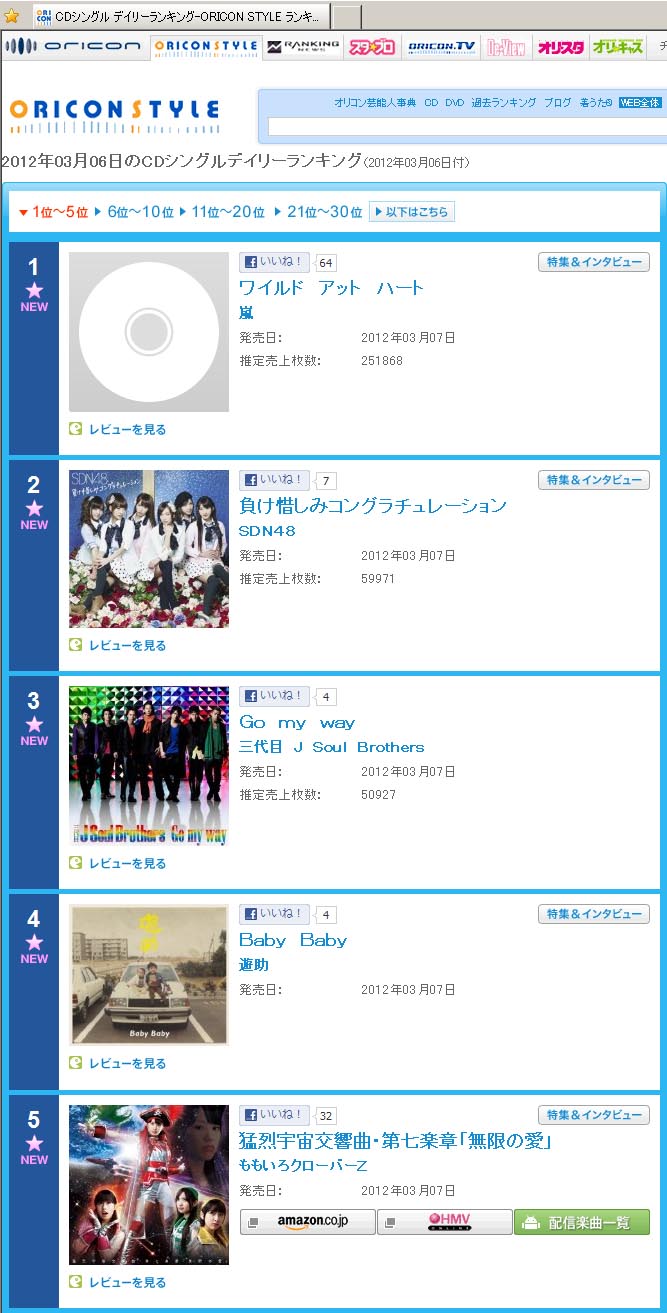Screen dimensions: 667x1313
Task: Open the Baby Baby cover thumbnail
Action: coord(149,975)
